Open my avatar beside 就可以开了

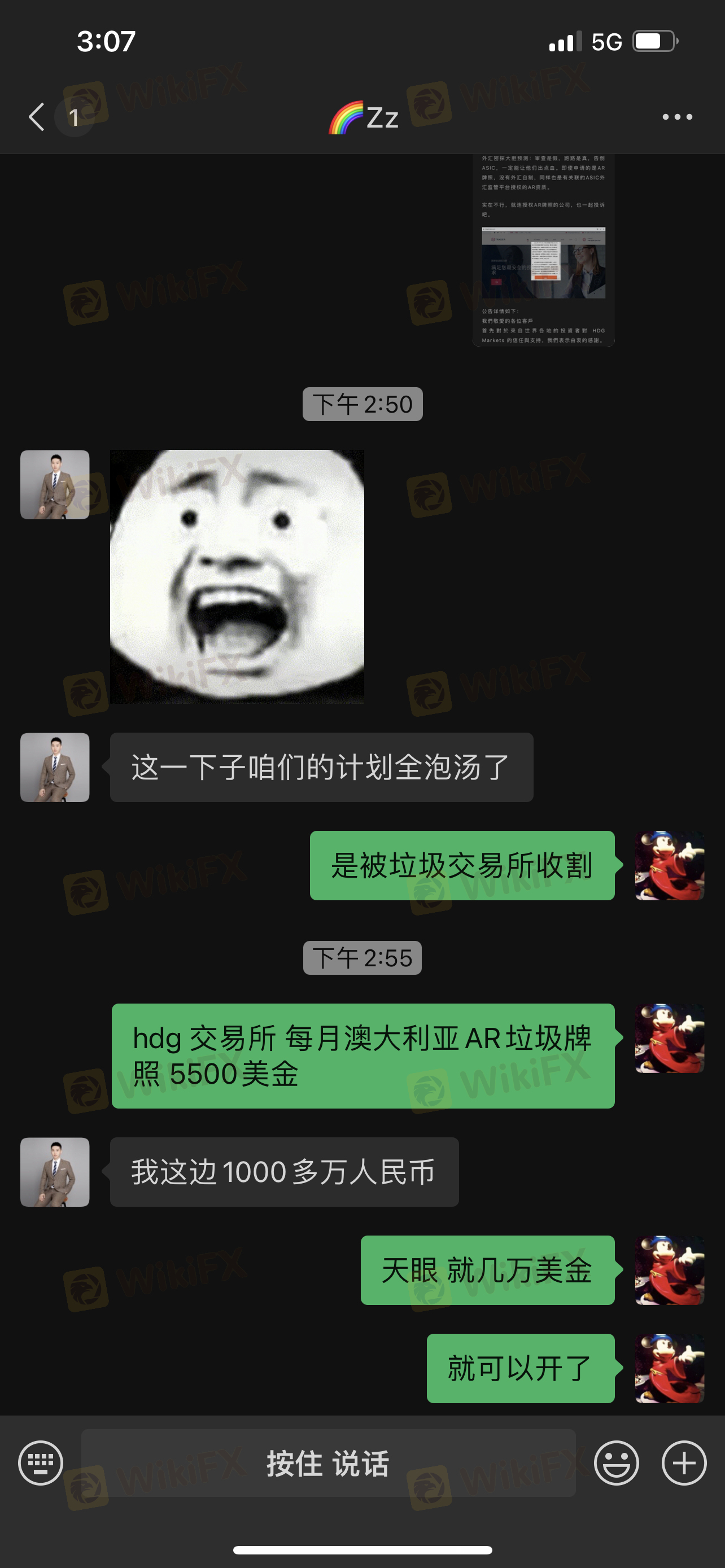(670, 1368)
